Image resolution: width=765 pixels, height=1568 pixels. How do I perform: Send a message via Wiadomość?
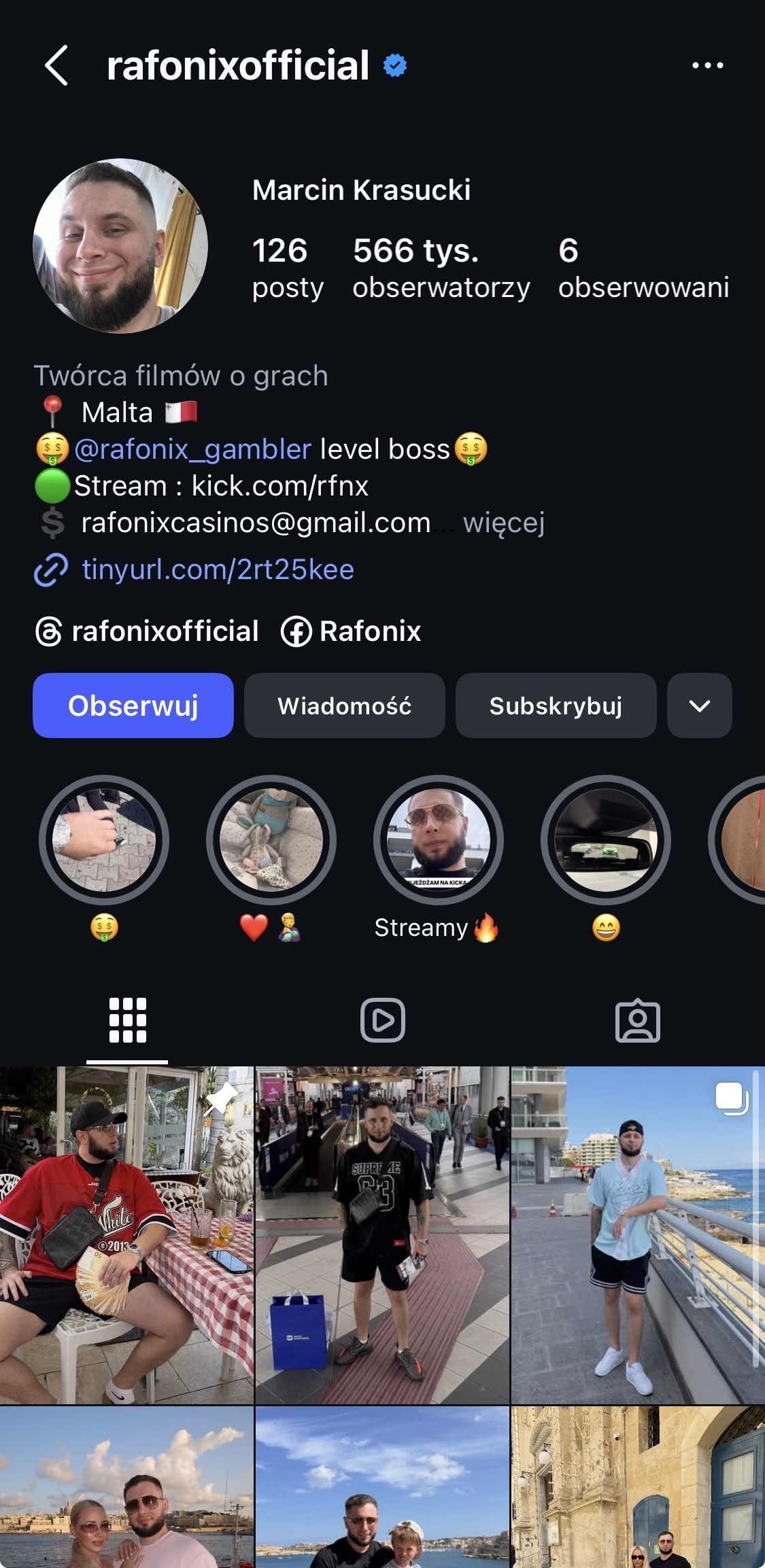(344, 705)
